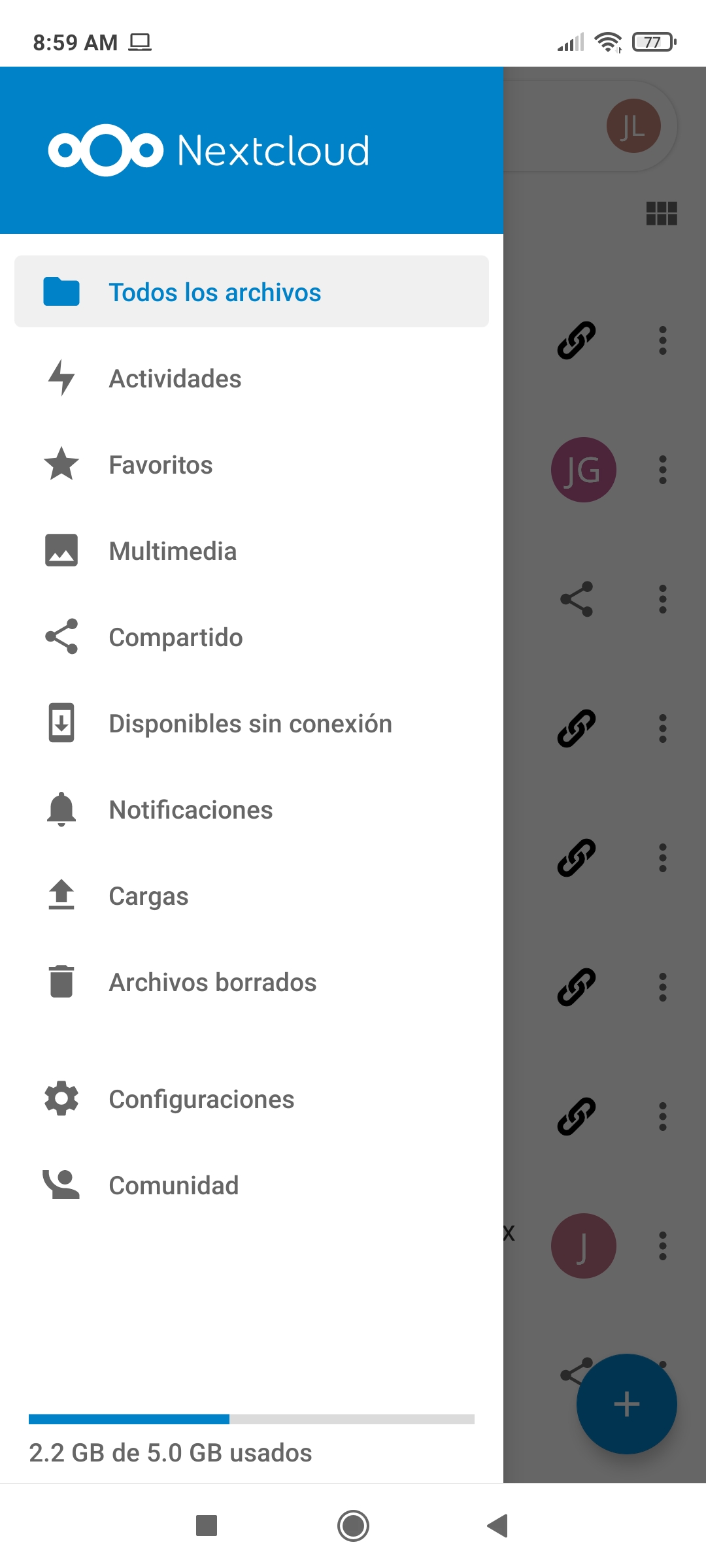The height and width of the screenshot is (1568, 706).
Task: Open Disponibles sin conexión download icon
Action: [x=61, y=723]
